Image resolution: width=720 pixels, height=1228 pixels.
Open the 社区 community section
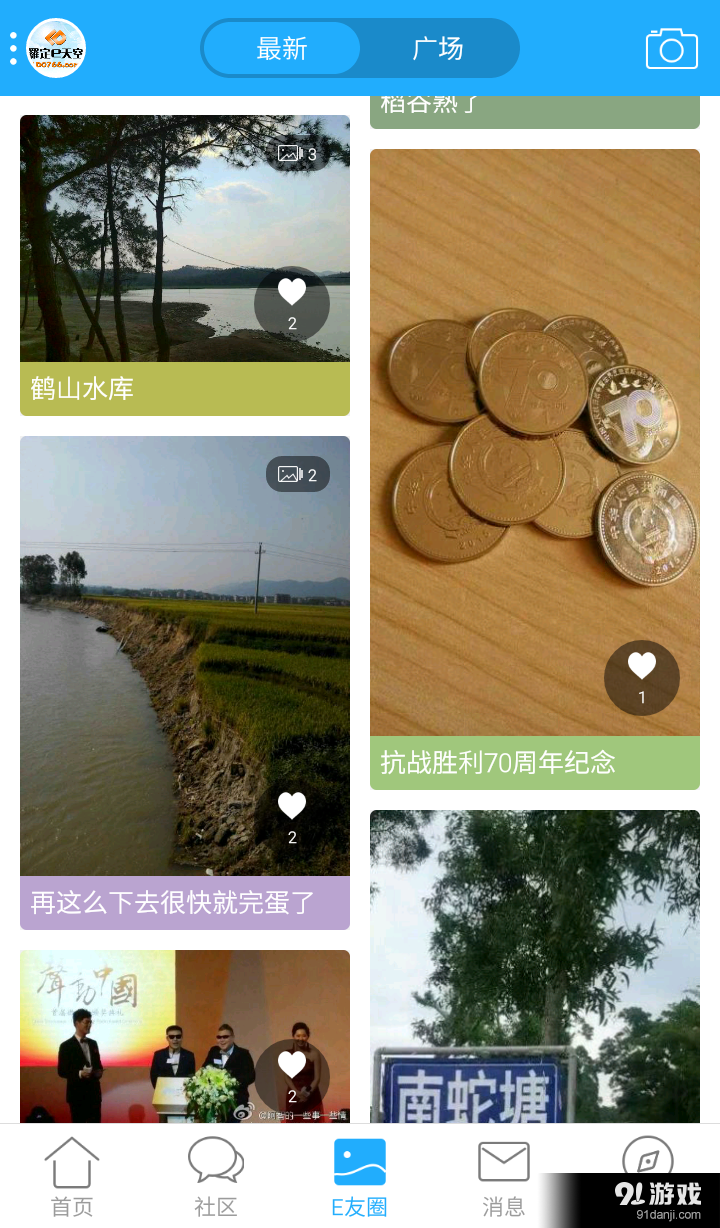[x=215, y=1175]
